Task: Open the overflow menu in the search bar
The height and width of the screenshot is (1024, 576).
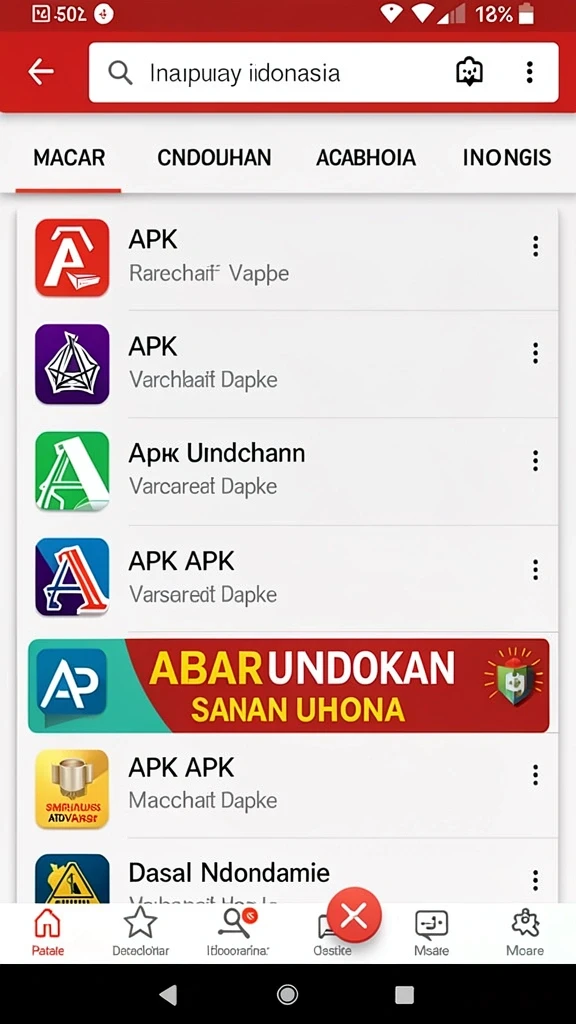Action: 530,72
